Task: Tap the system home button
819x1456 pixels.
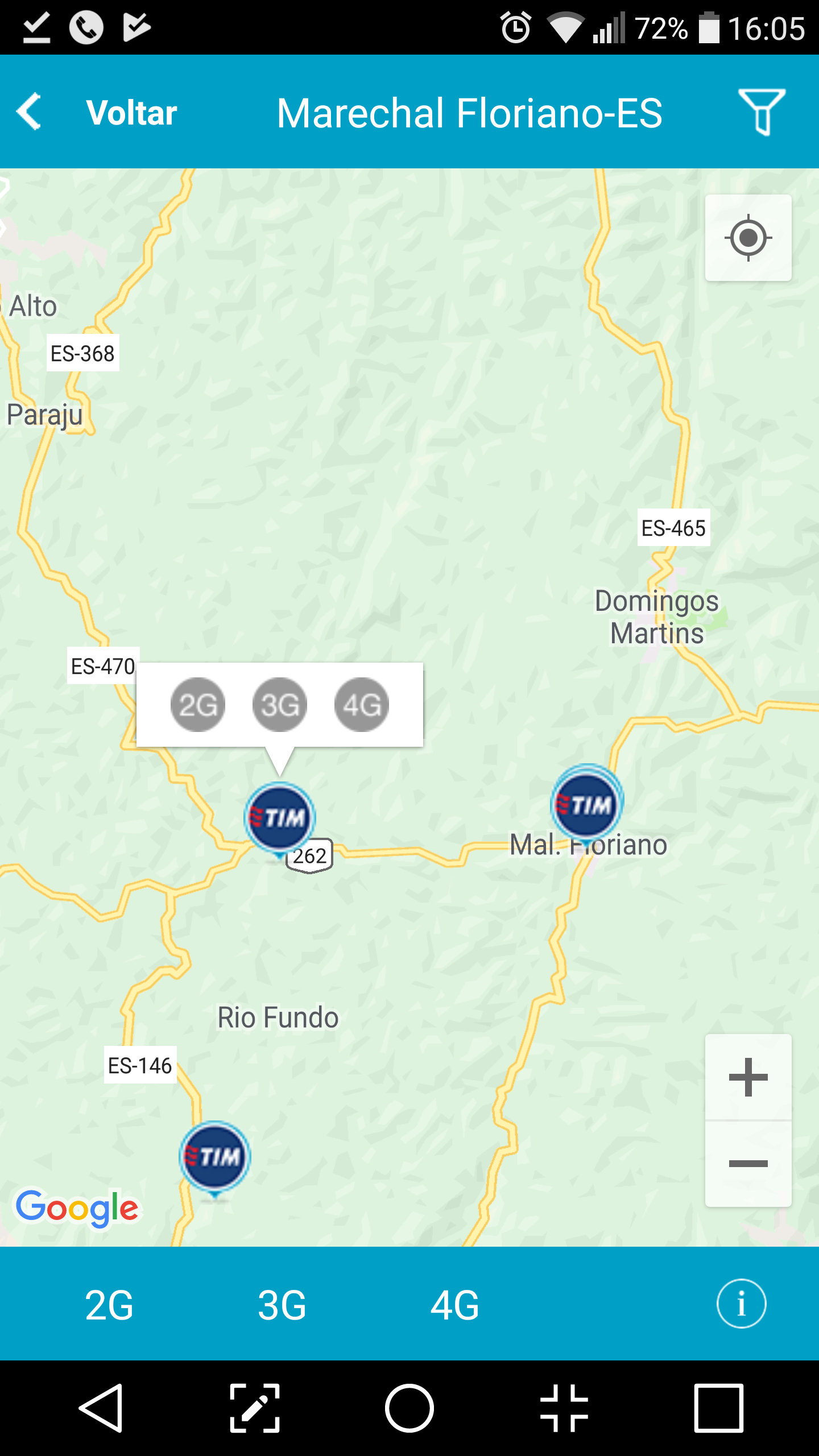Action: point(409,1408)
